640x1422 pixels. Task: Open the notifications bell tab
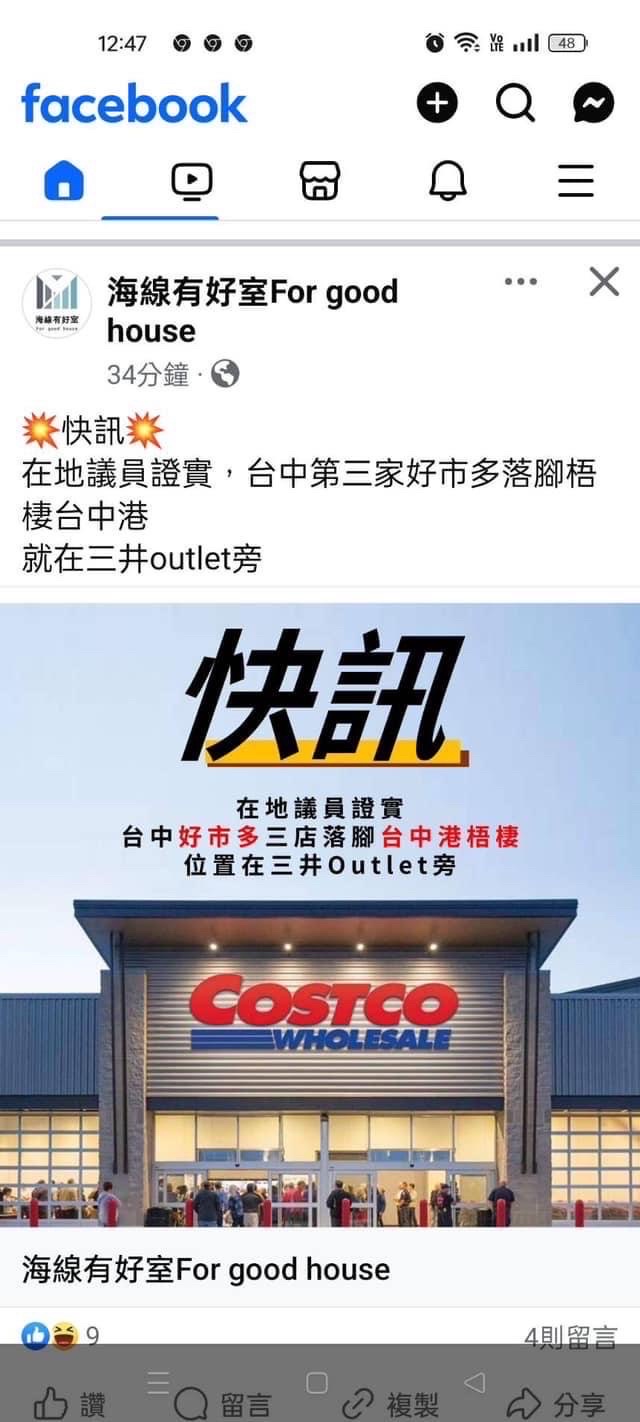[x=448, y=182]
